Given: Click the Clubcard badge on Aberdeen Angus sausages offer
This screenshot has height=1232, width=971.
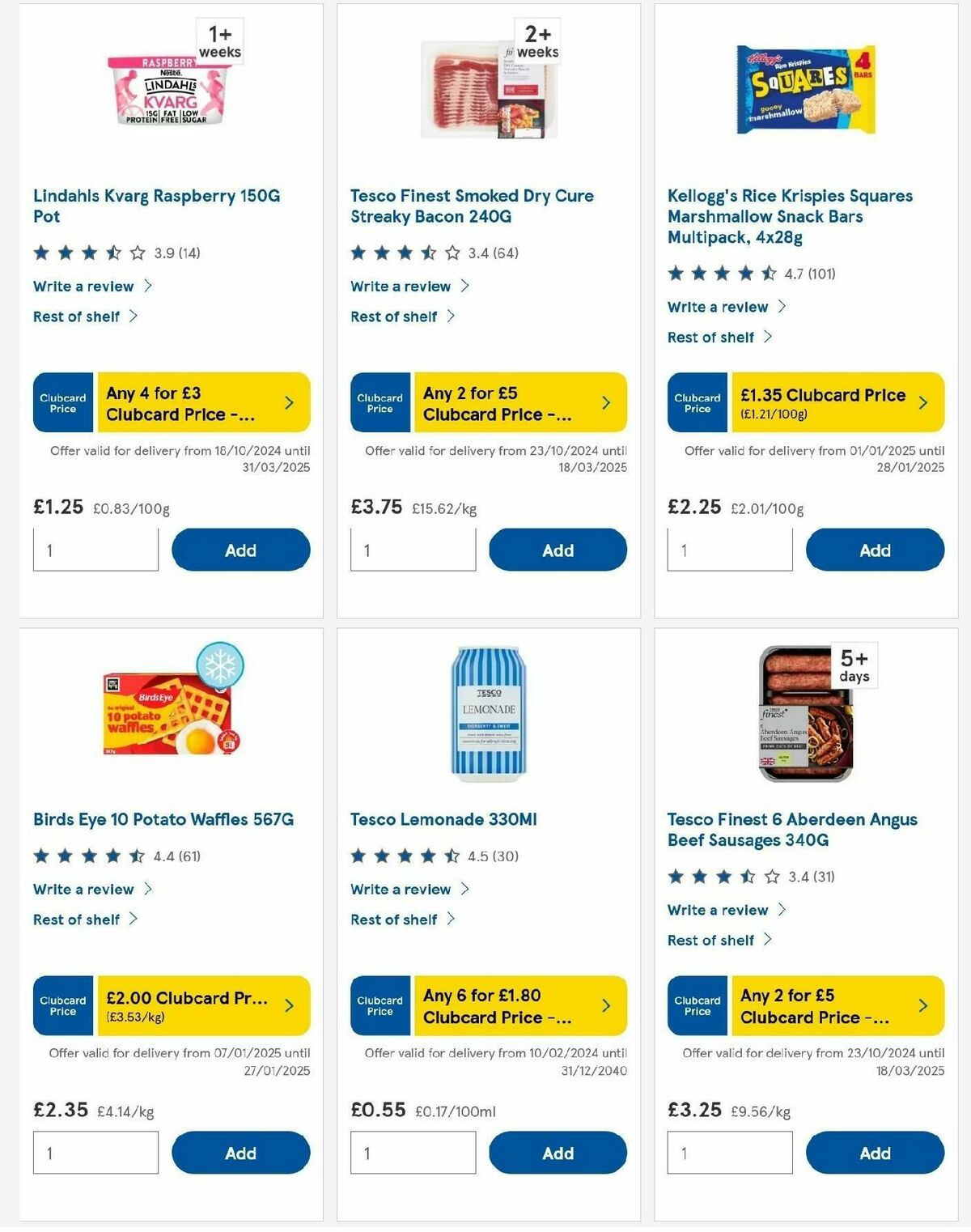Looking at the screenshot, I should [697, 1005].
